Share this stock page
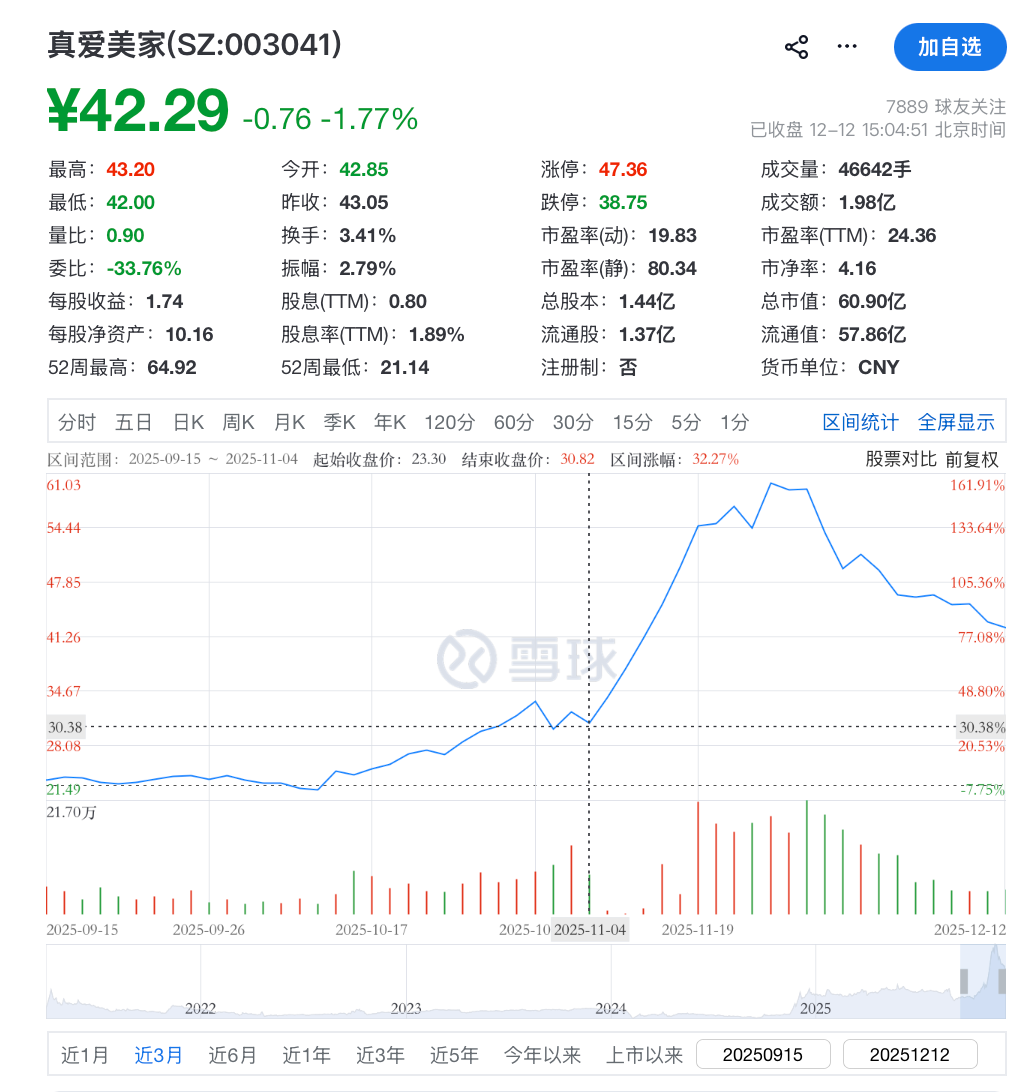Image resolution: width=1026 pixels, height=1092 pixels. click(796, 47)
